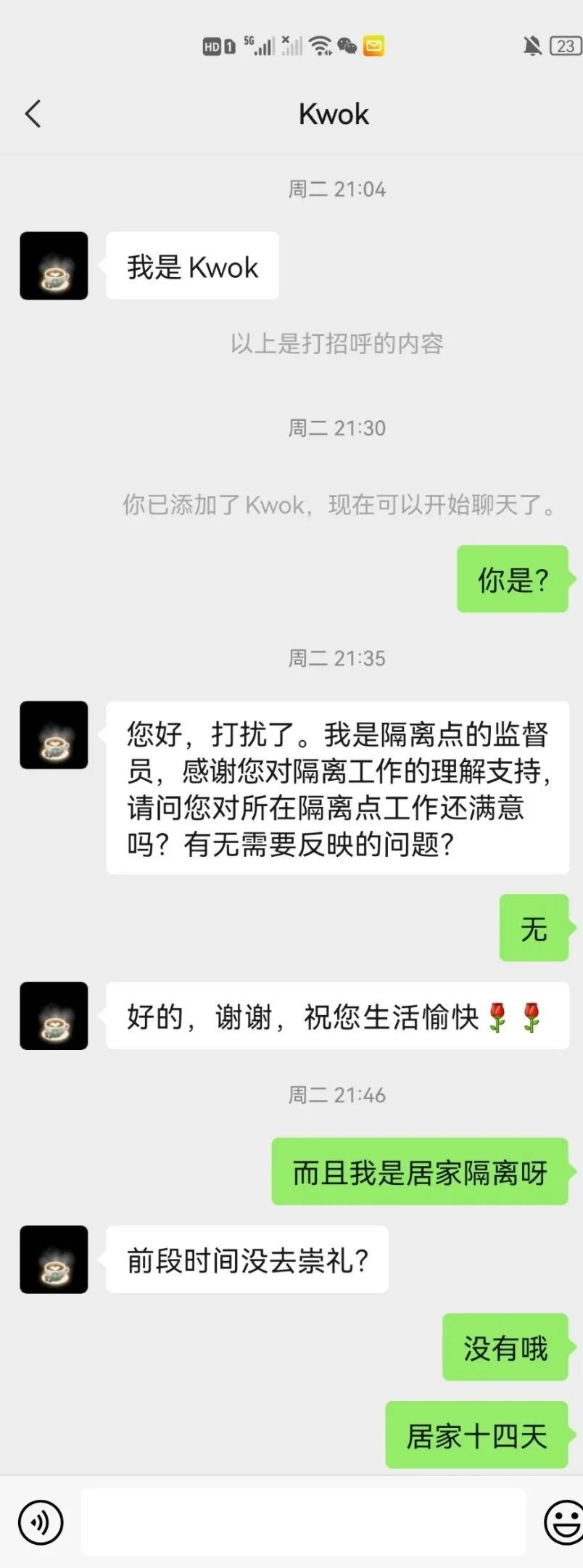Viewport: 583px width, 1568px height.
Task: Tap the bubble reading 没有哦
Action: tap(507, 1348)
